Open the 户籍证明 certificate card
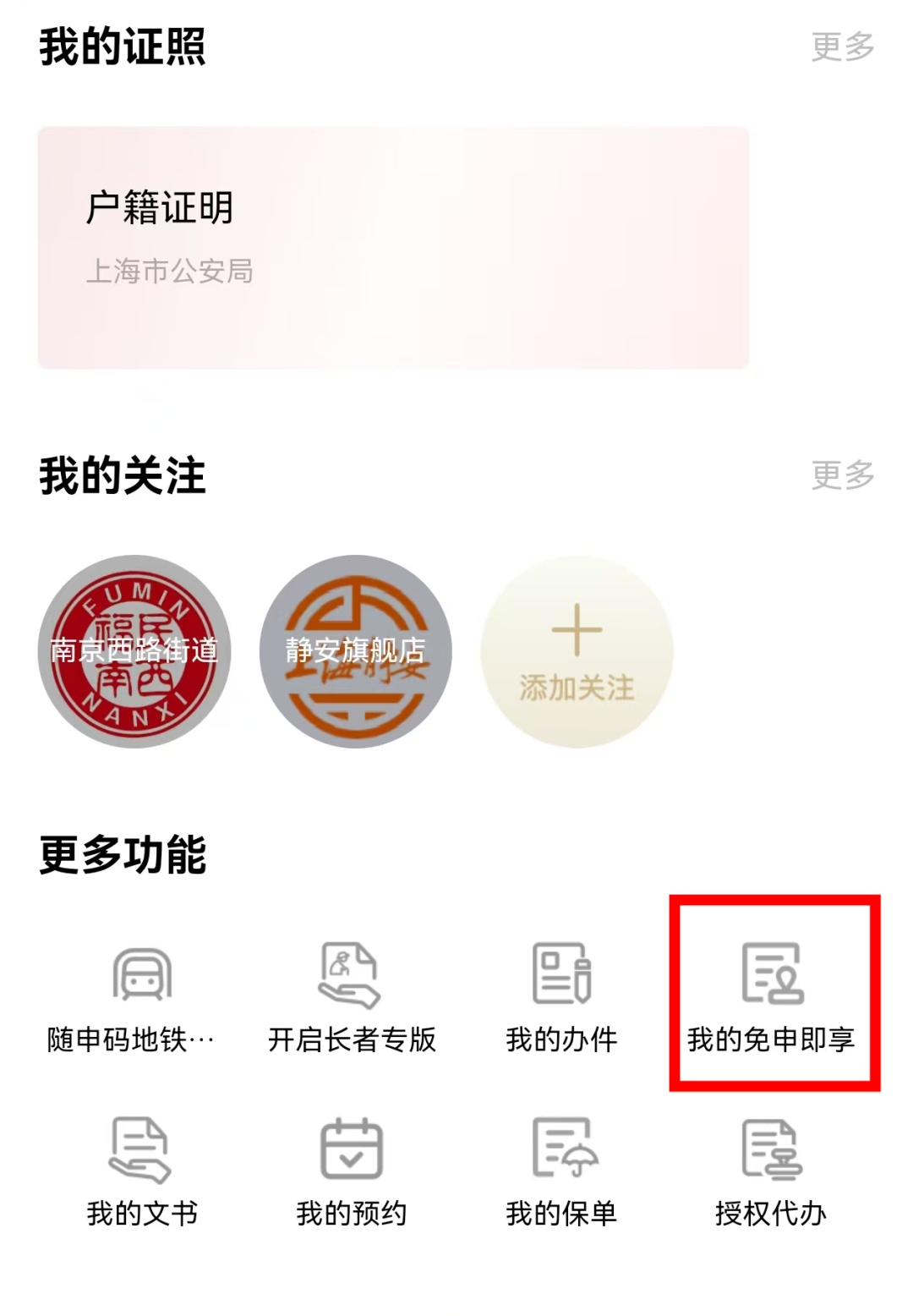The image size is (913, 1316). (393, 247)
